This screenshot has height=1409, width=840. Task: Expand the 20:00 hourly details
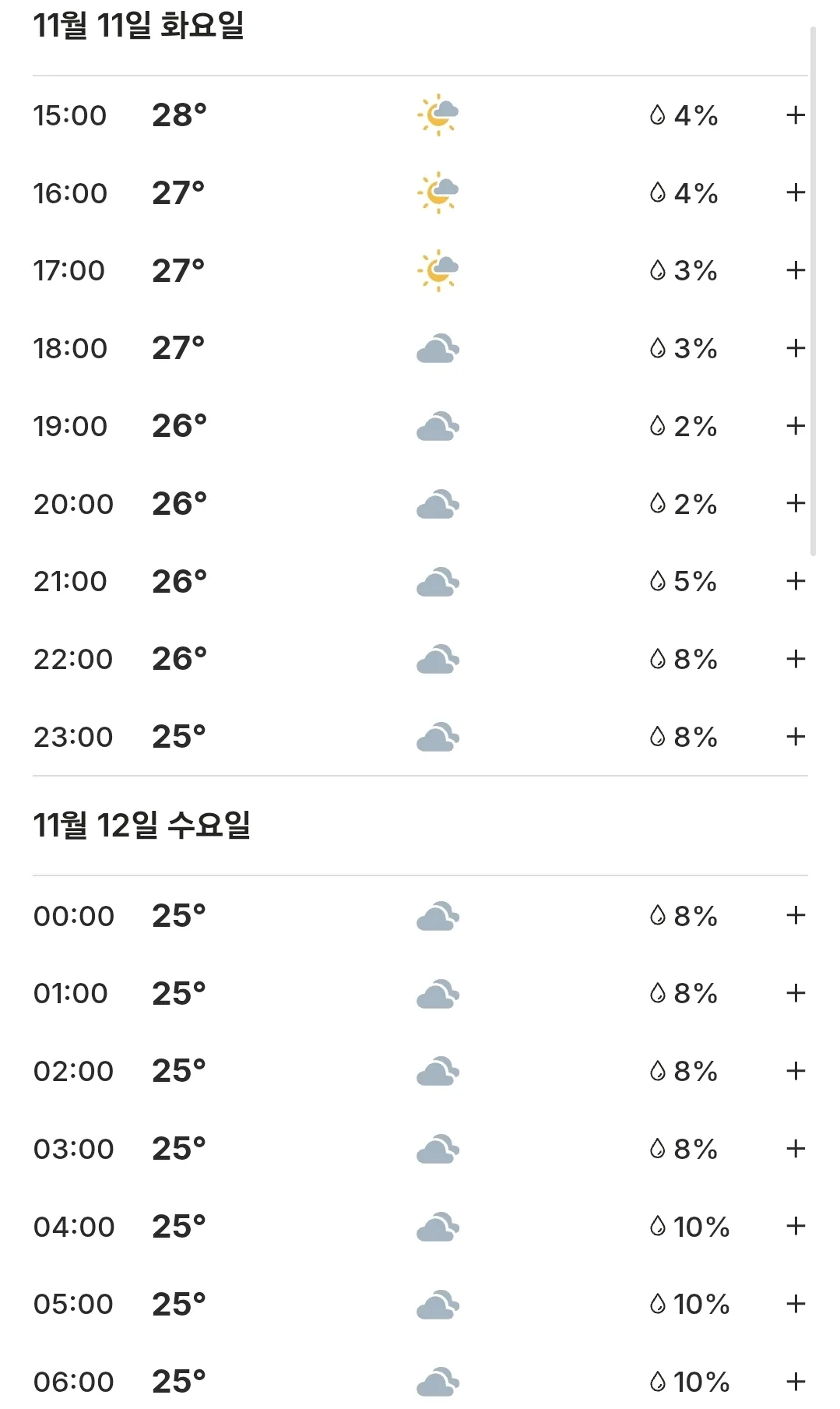(795, 503)
